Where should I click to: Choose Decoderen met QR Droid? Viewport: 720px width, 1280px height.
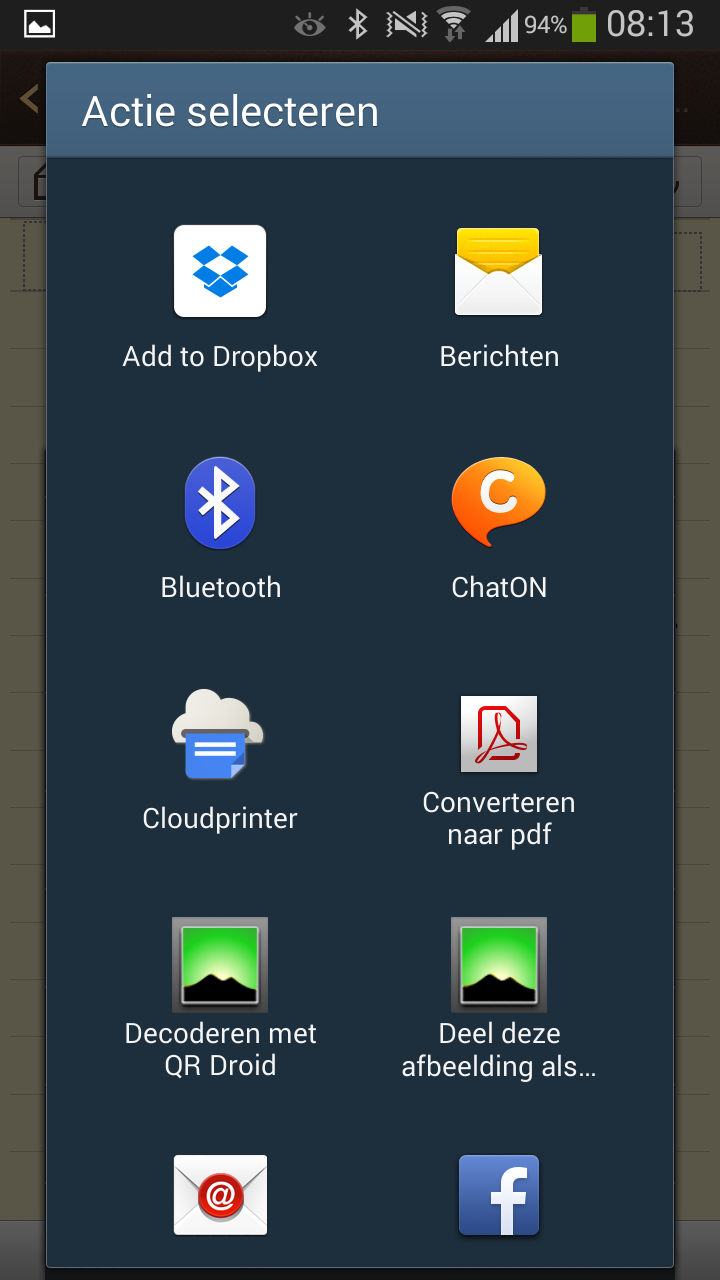(220, 998)
